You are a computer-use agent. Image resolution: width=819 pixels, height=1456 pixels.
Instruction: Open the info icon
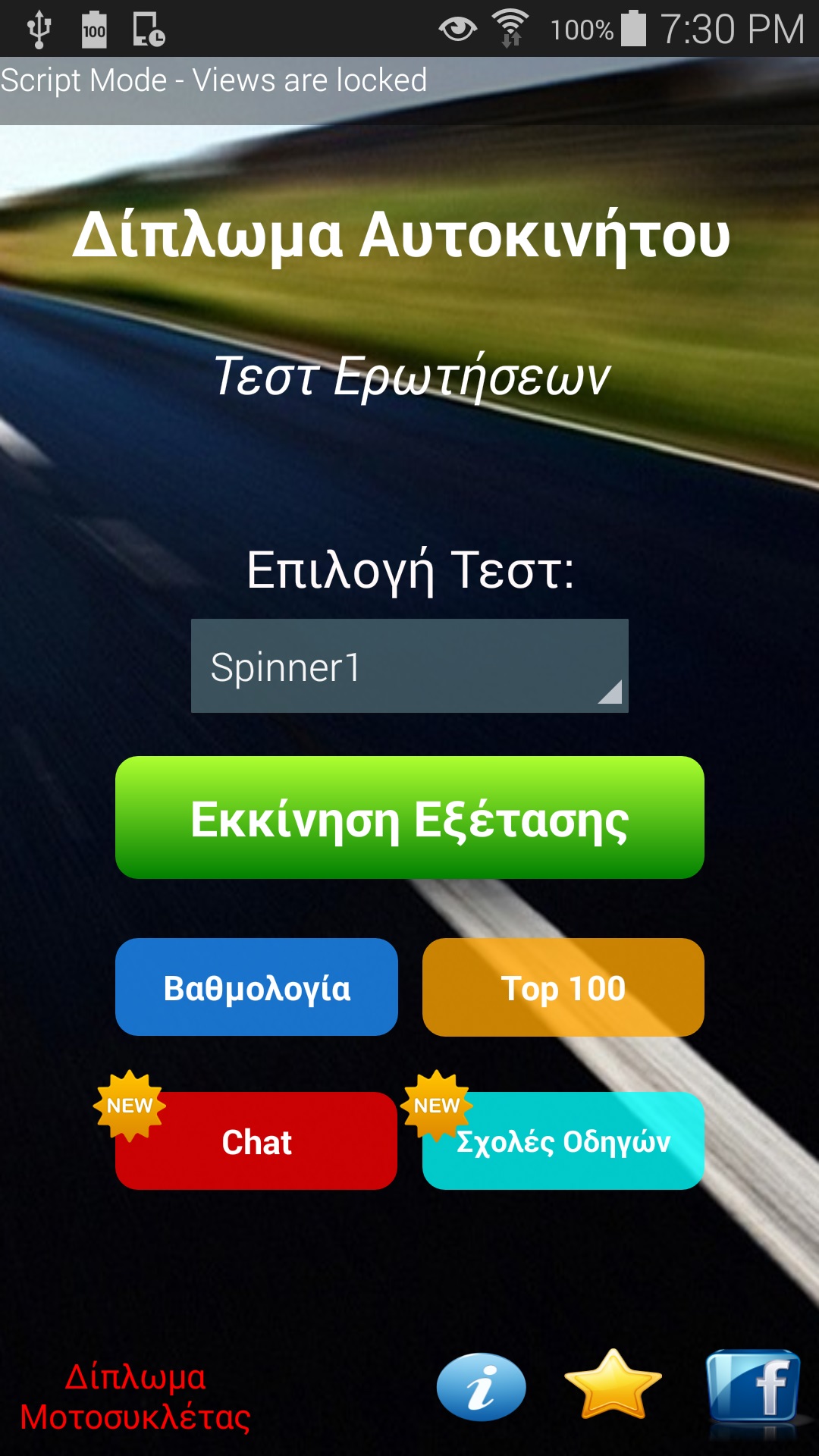pyautogui.click(x=481, y=1387)
